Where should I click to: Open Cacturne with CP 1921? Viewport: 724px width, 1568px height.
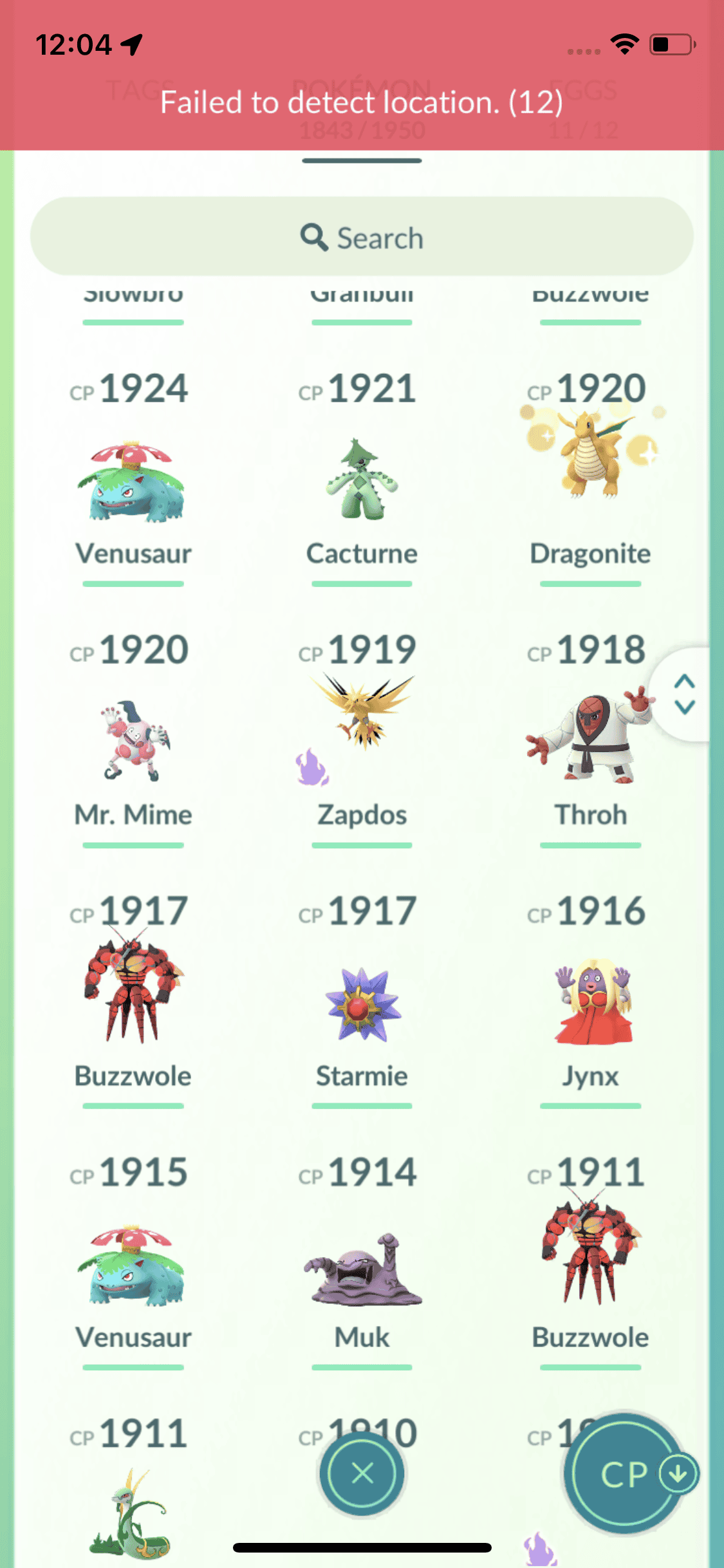coord(362,481)
